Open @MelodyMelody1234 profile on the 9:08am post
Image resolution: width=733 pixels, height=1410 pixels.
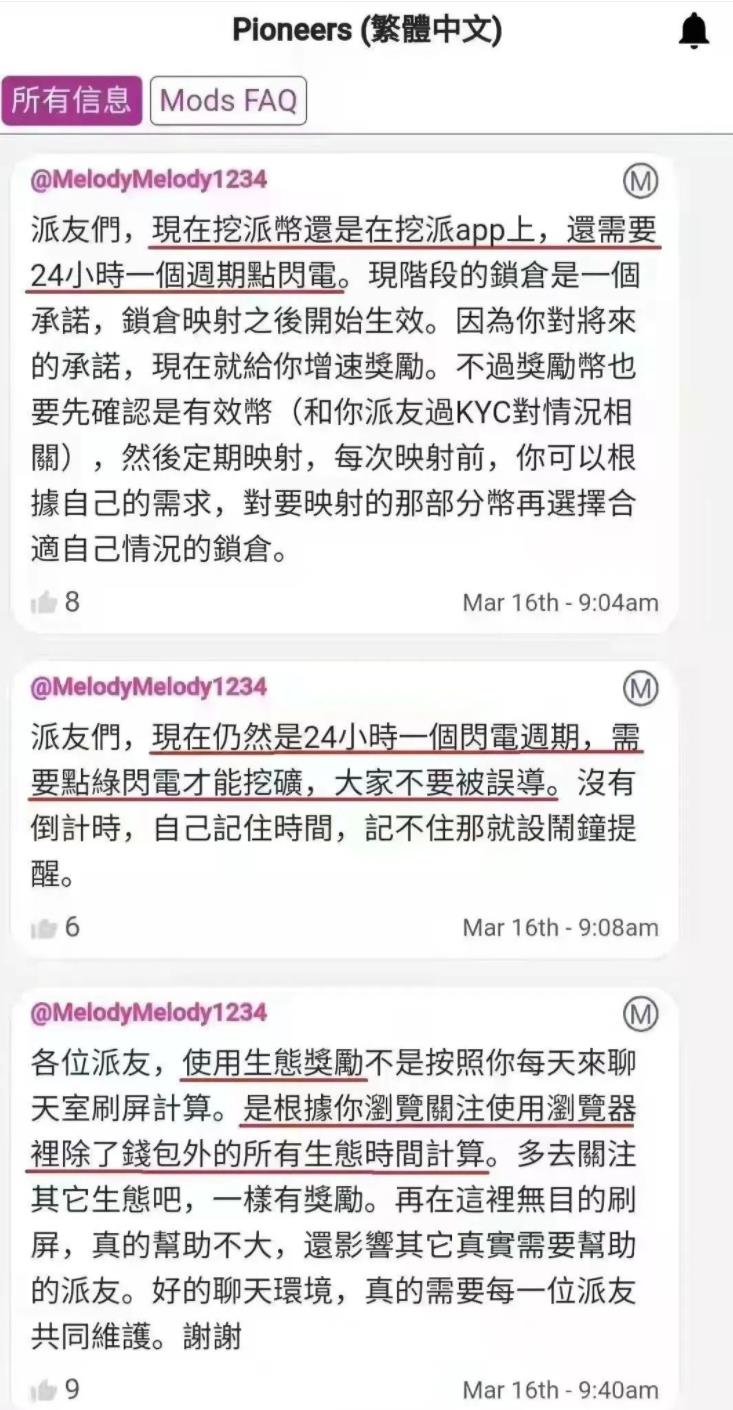[x=149, y=687]
